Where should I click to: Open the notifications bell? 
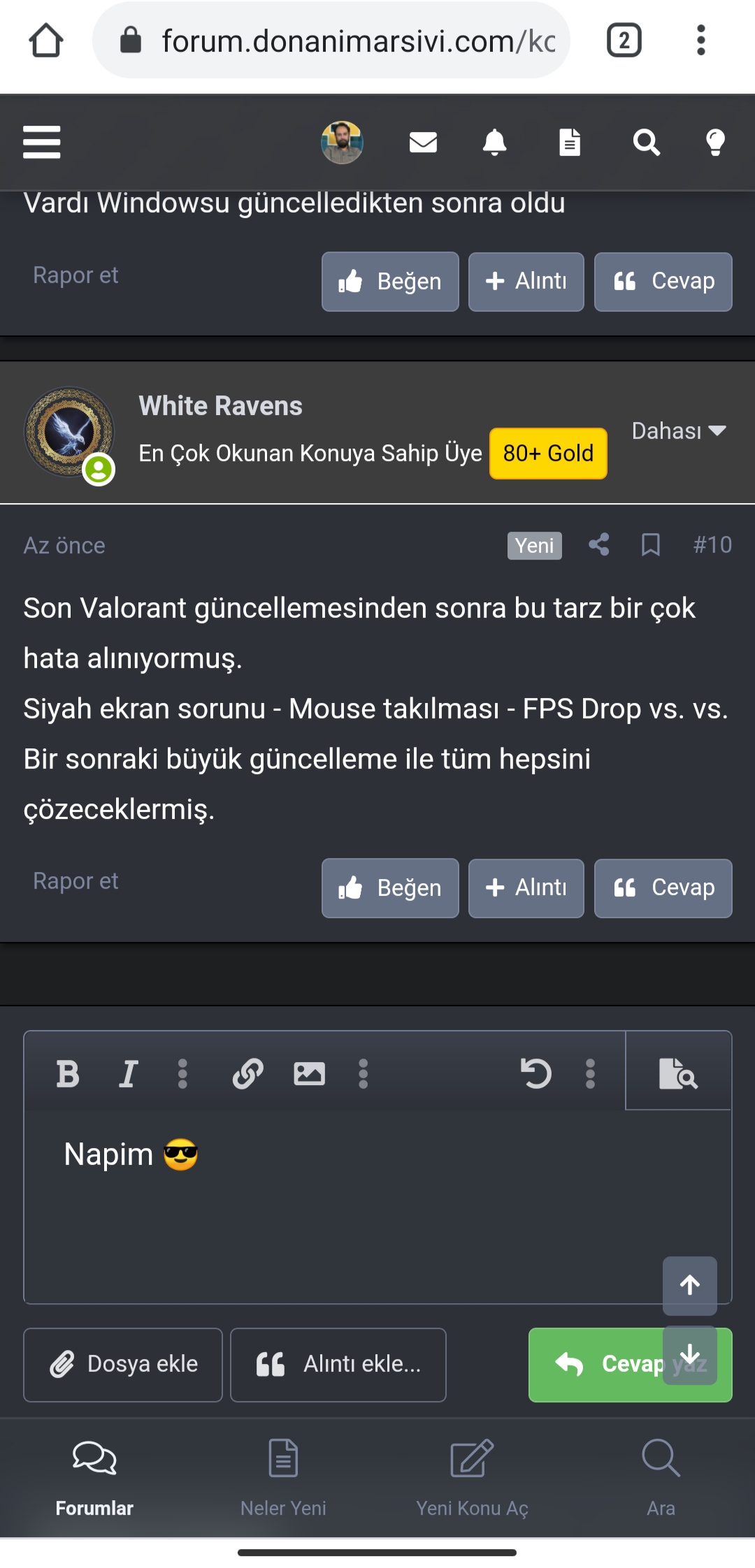494,142
